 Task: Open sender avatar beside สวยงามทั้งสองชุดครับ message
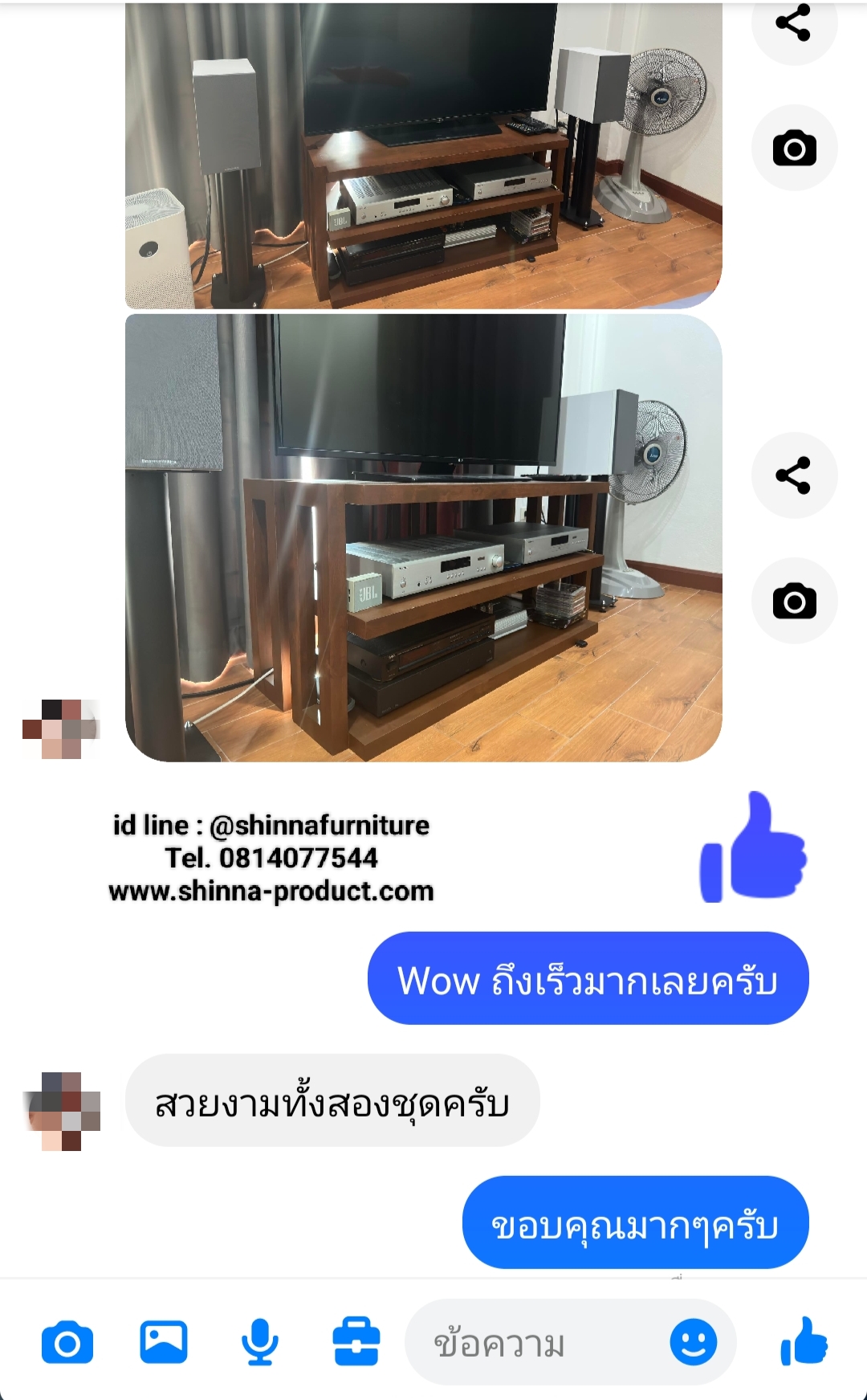pos(63,1111)
